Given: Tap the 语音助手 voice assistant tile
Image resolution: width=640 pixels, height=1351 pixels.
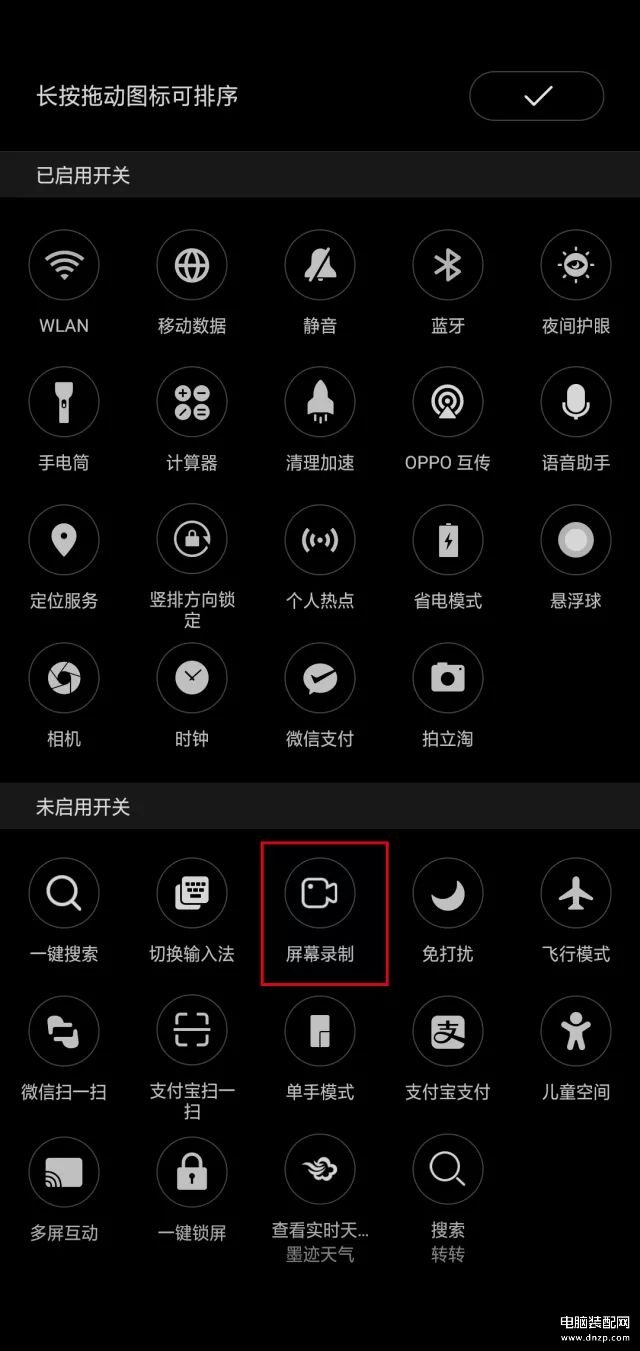Looking at the screenshot, I should point(576,403).
